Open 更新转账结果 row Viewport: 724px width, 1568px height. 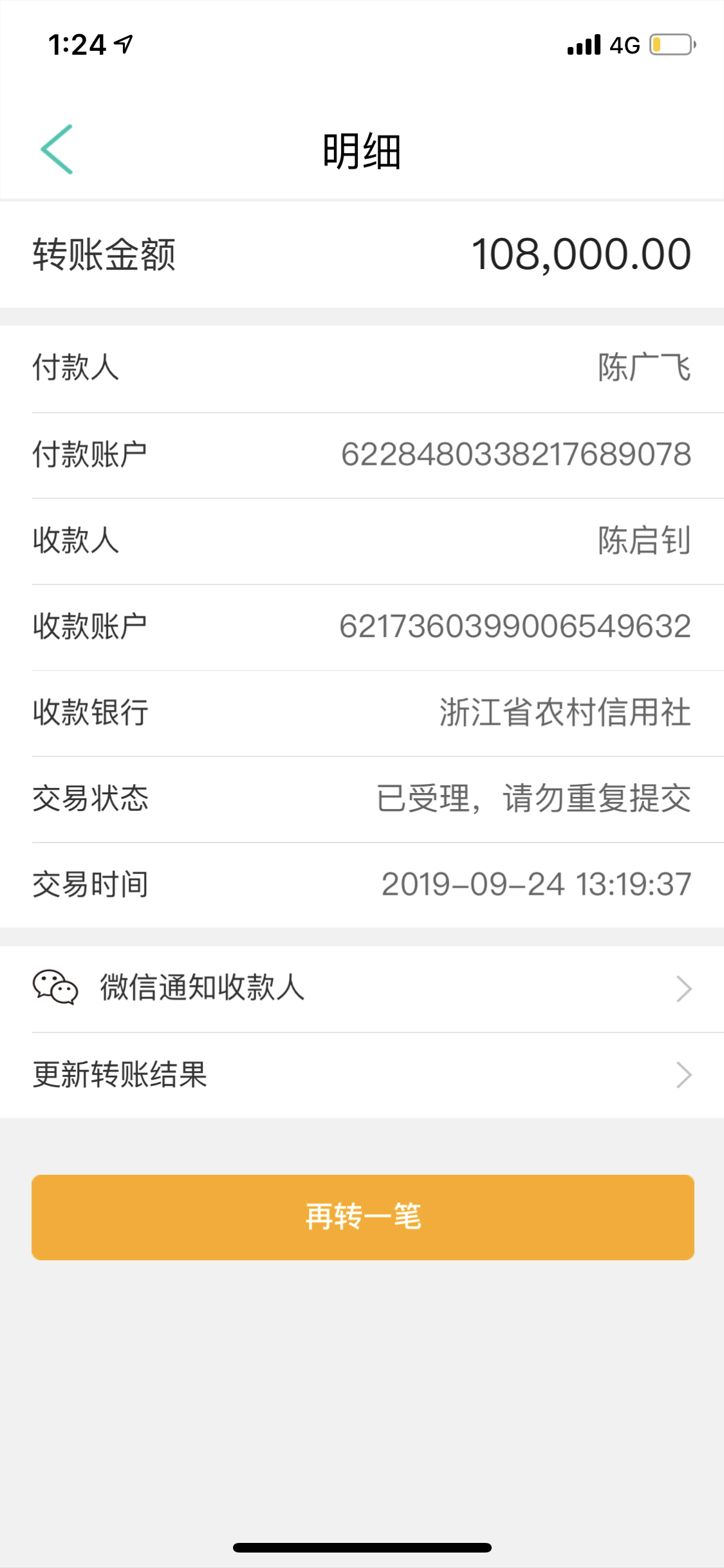click(362, 1075)
